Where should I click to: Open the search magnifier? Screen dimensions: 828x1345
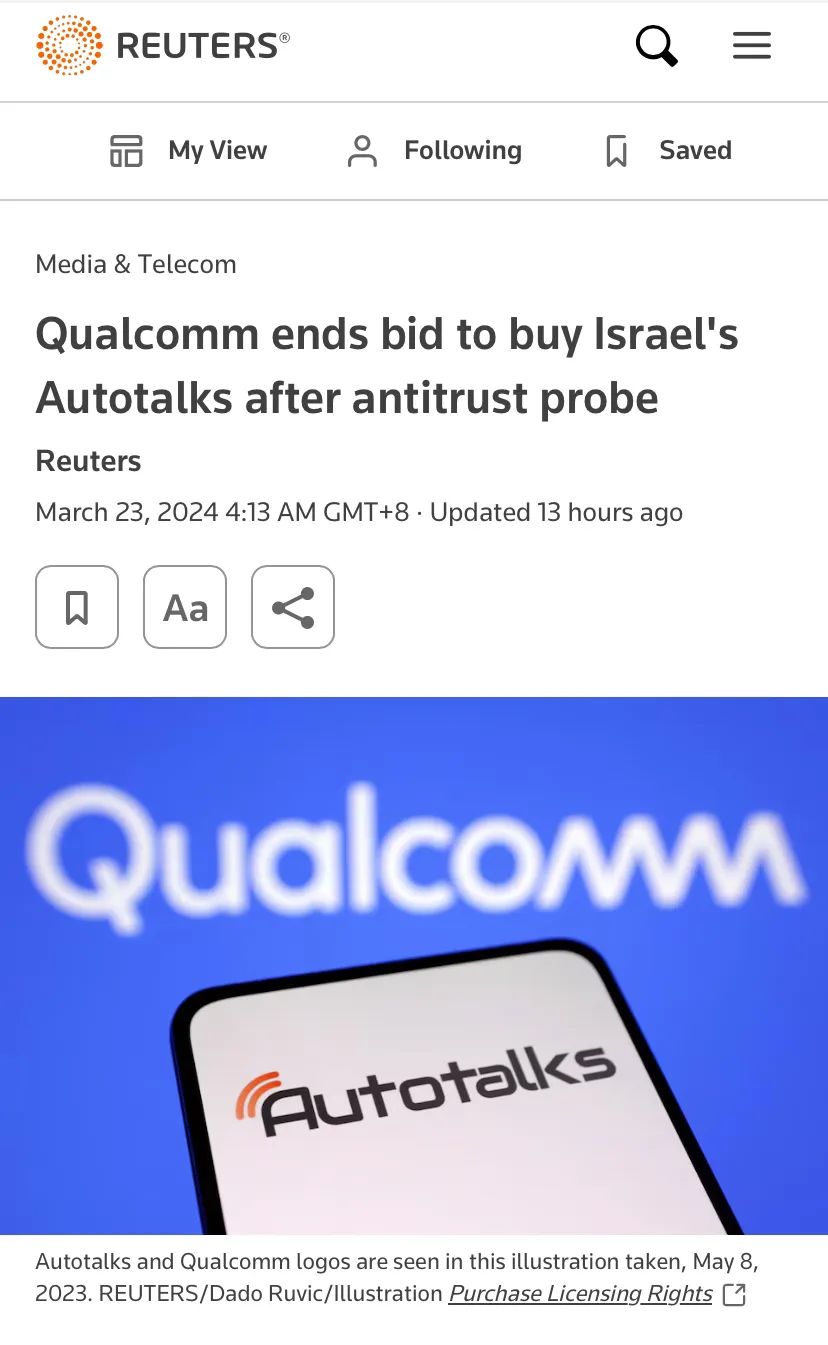656,46
